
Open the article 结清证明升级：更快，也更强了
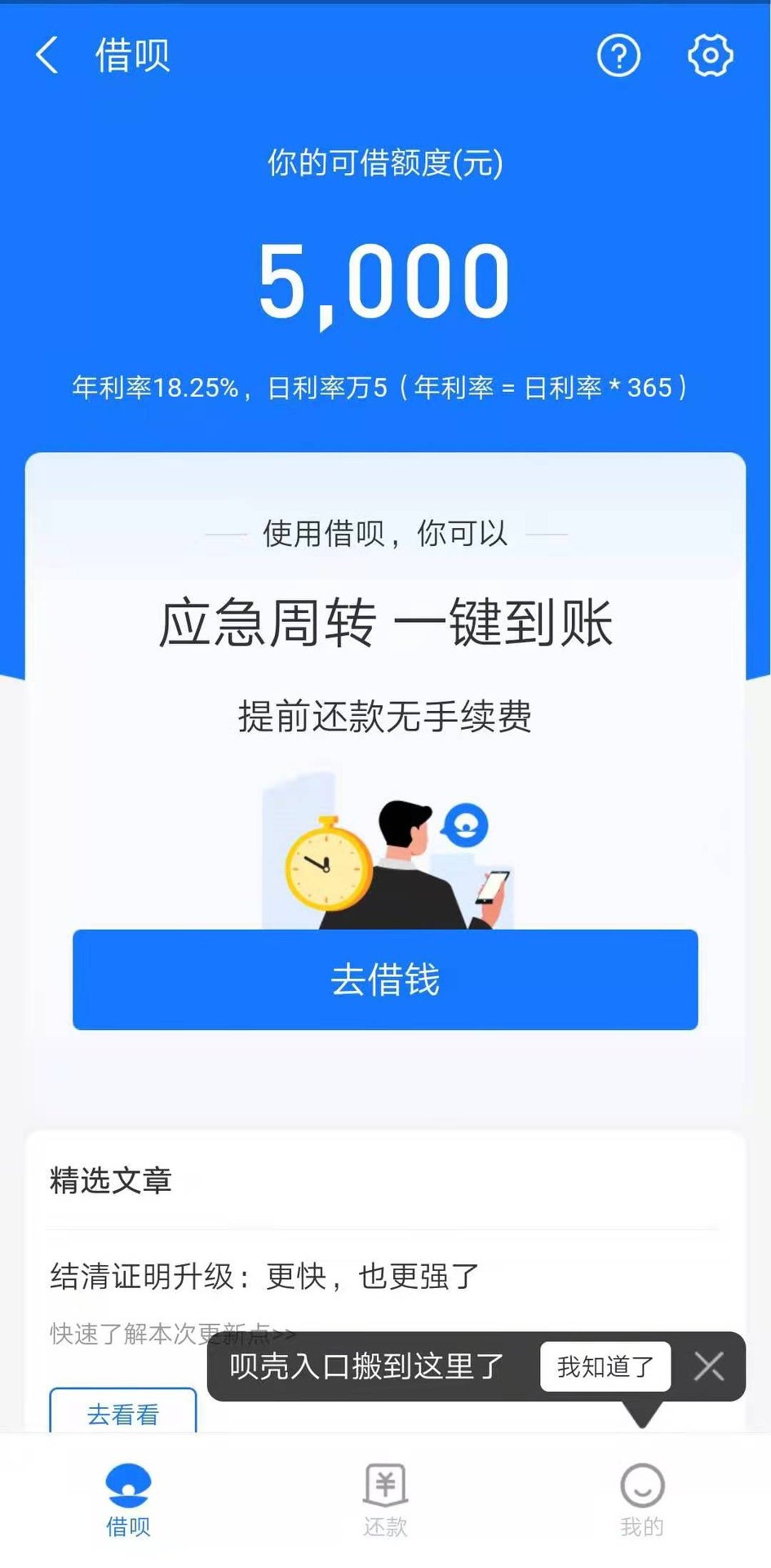[x=264, y=1276]
